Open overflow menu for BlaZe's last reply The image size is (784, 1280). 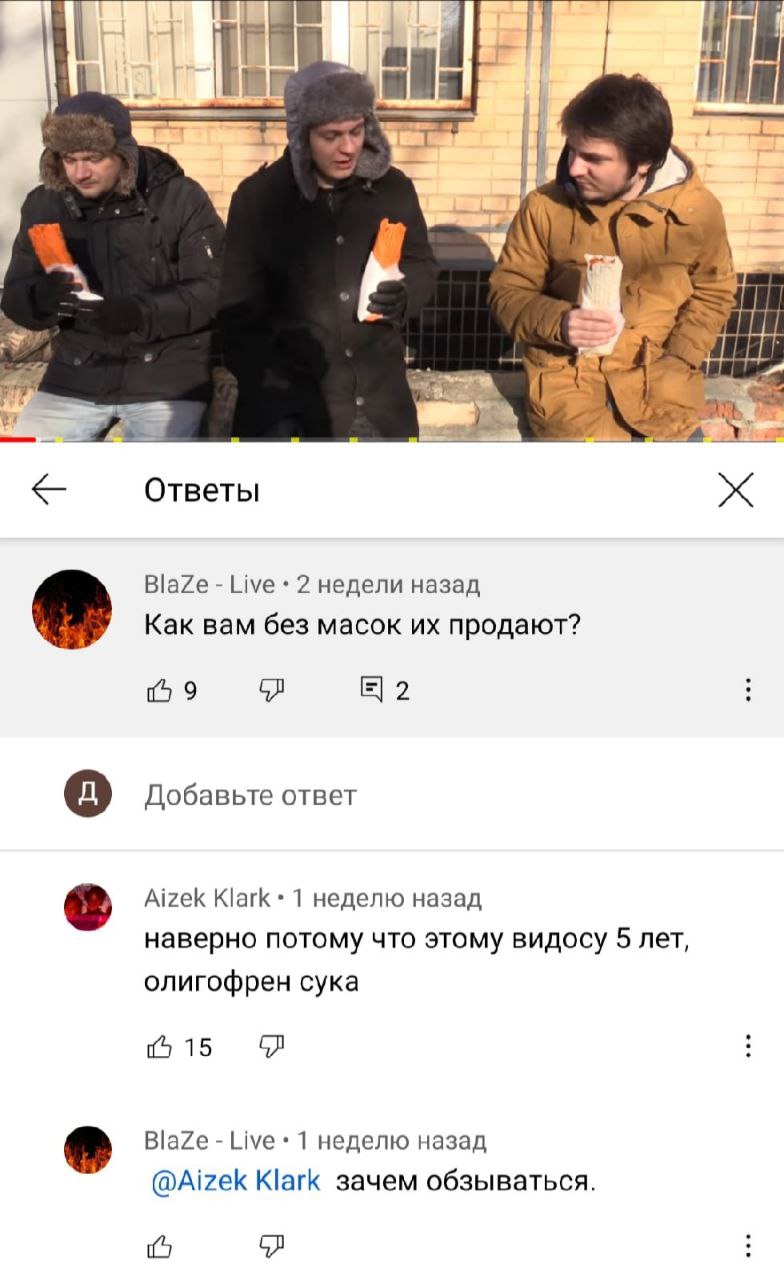click(x=747, y=1245)
